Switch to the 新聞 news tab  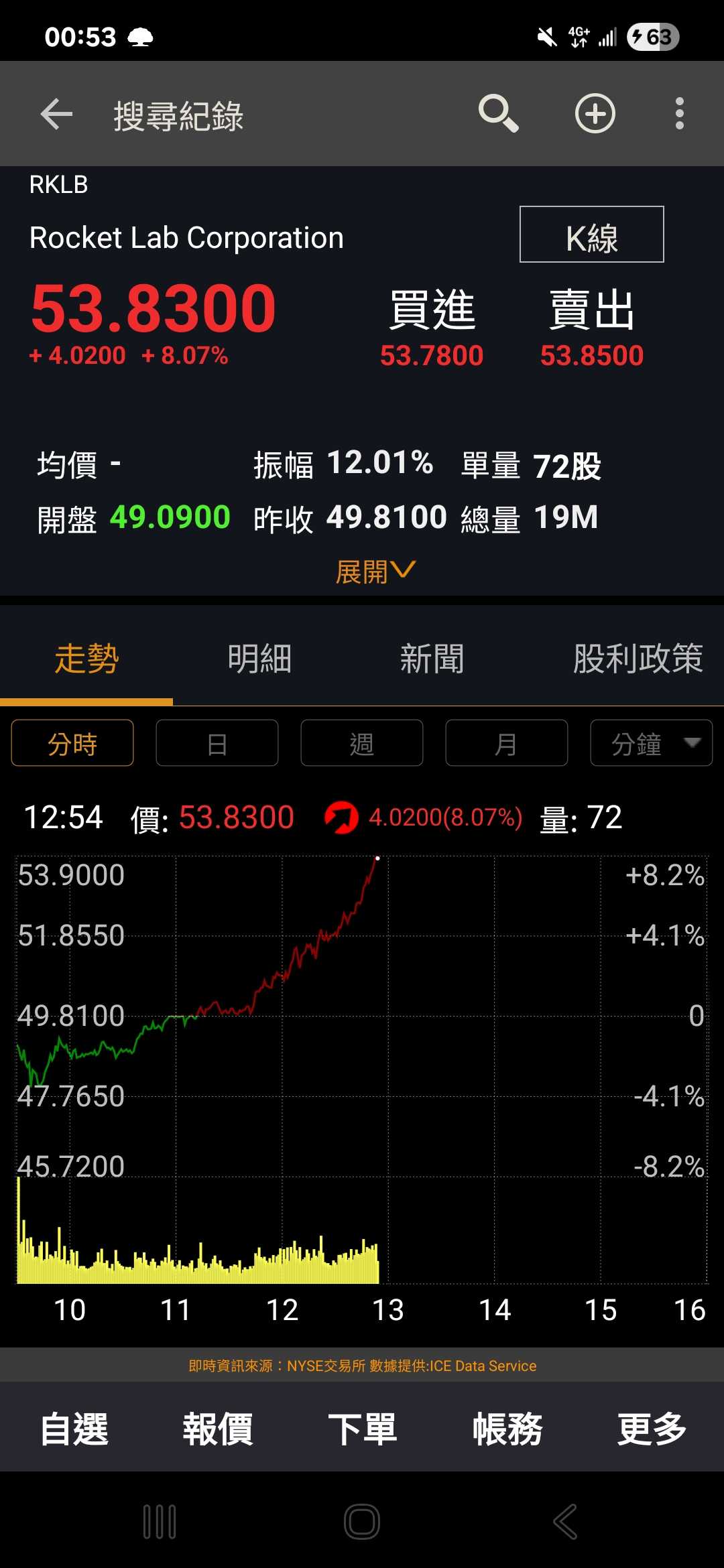tap(434, 659)
